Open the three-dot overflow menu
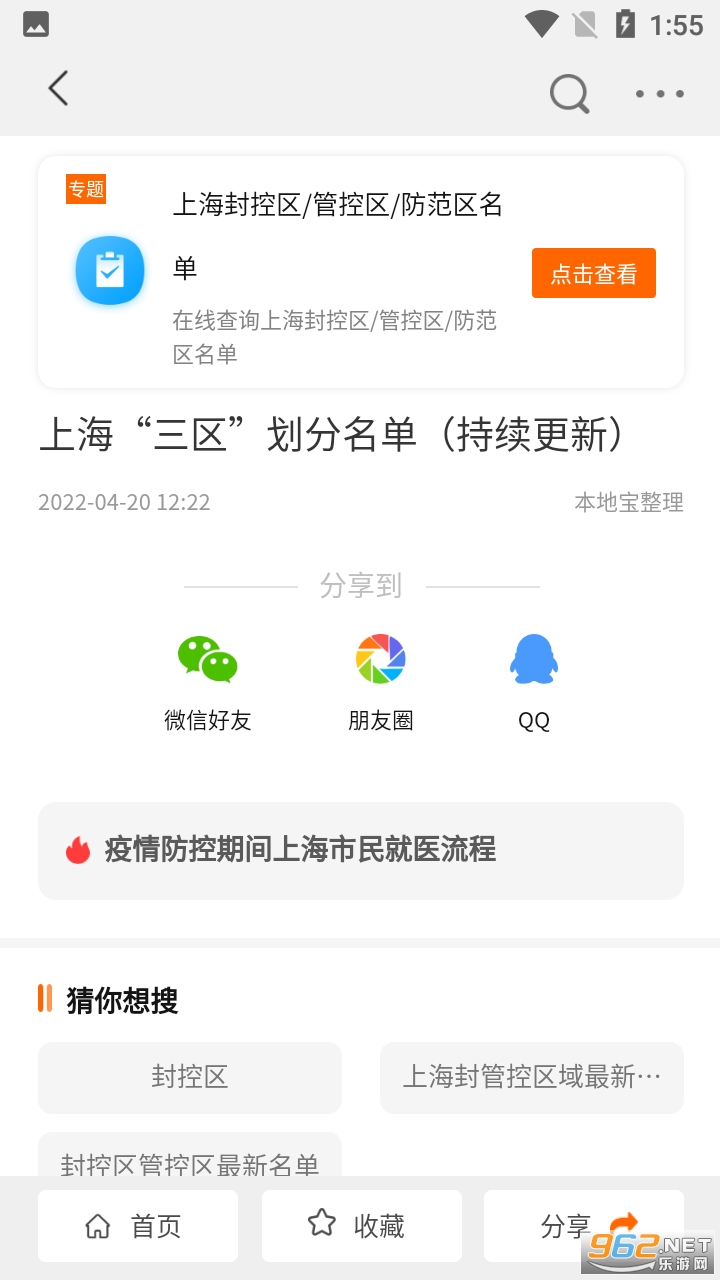Viewport: 720px width, 1280px height. click(659, 94)
